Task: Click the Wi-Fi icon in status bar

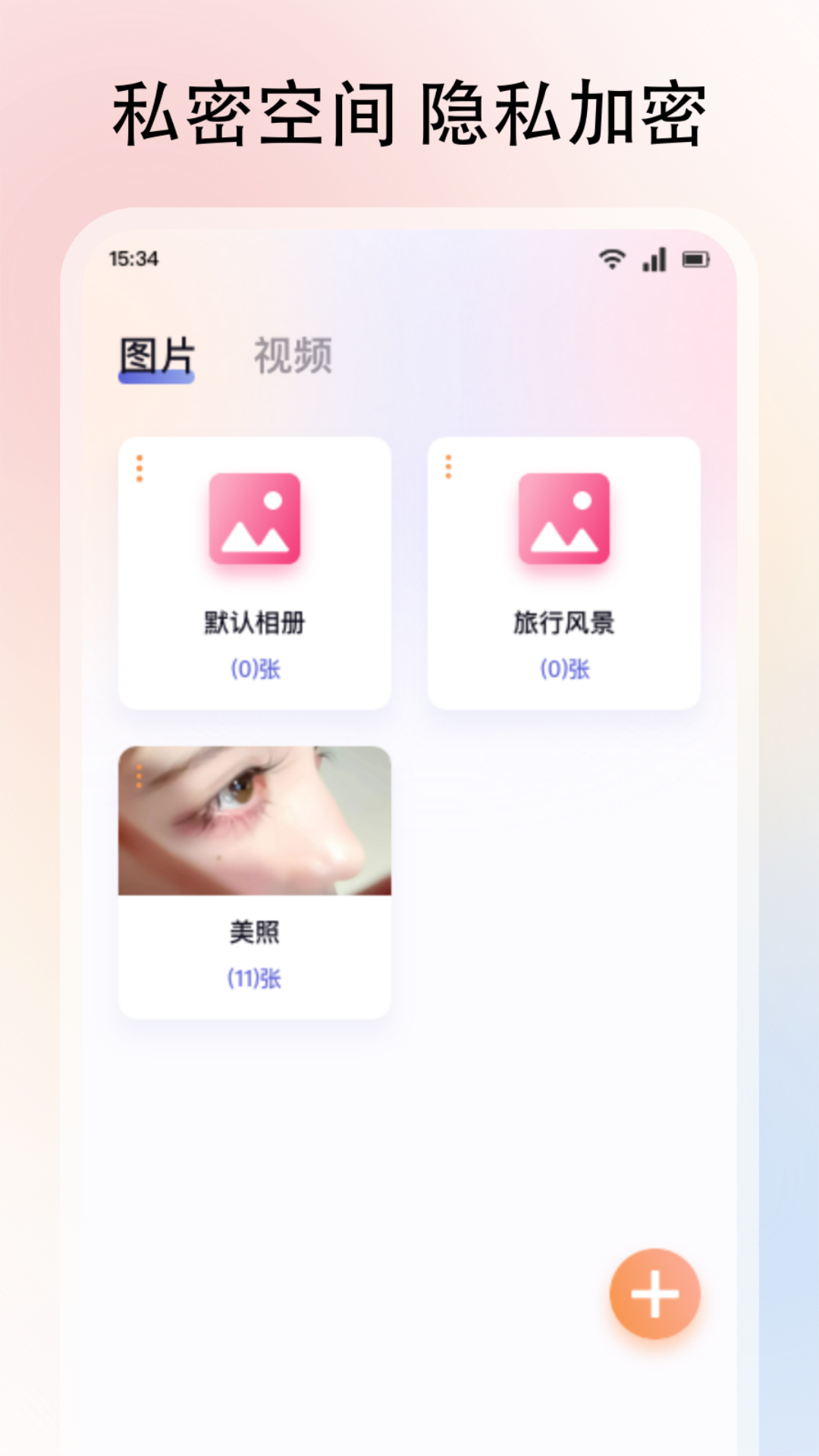Action: (611, 259)
